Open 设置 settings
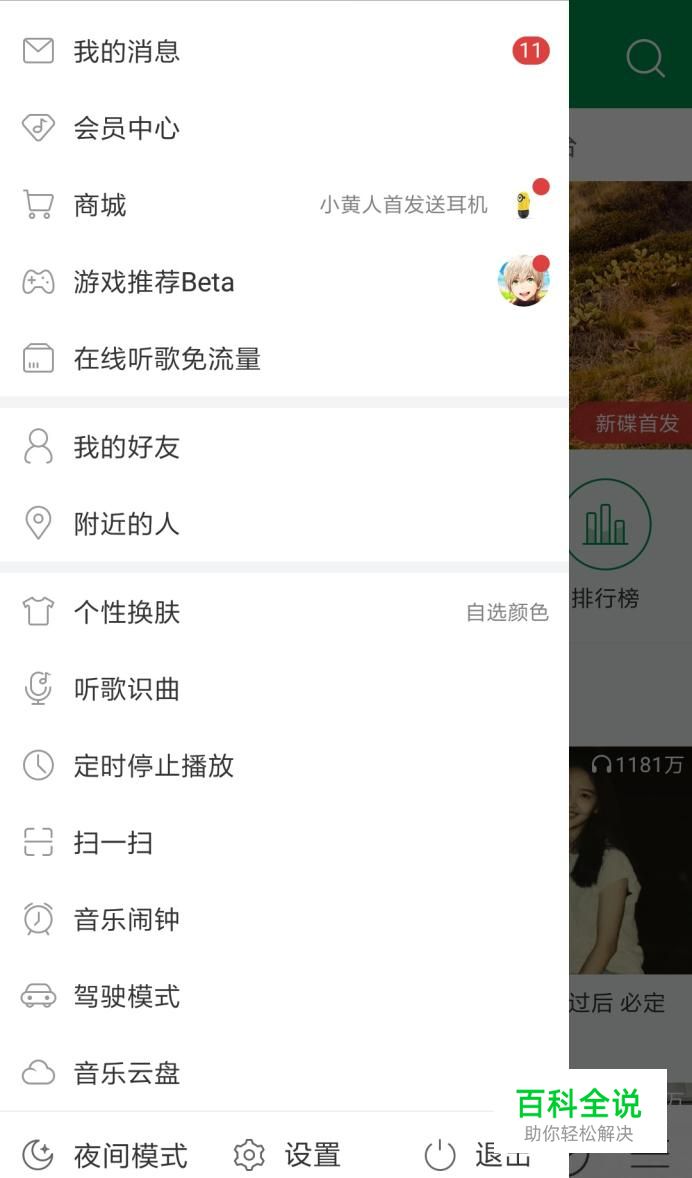Viewport: 692px width, 1178px height. [288, 1155]
